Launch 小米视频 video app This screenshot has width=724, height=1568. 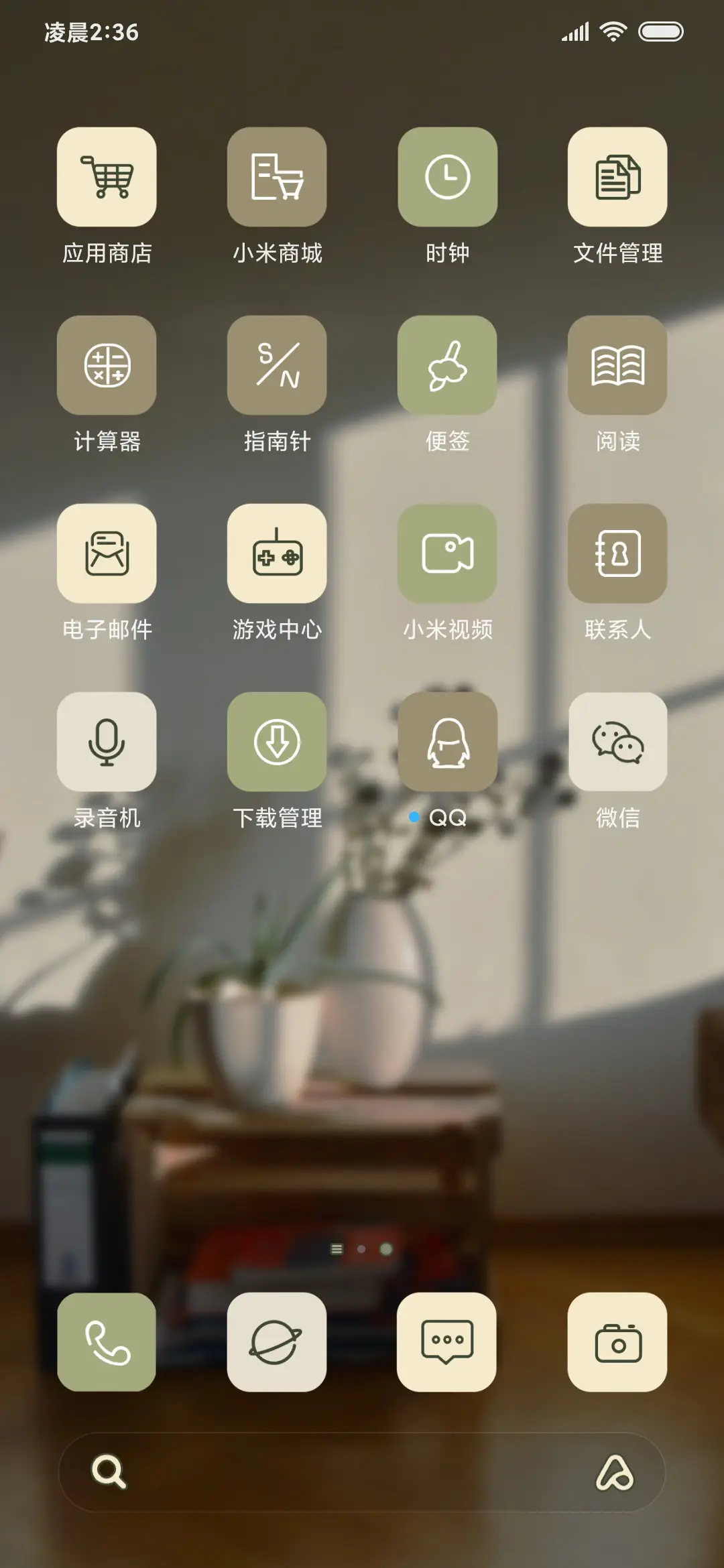pos(447,553)
